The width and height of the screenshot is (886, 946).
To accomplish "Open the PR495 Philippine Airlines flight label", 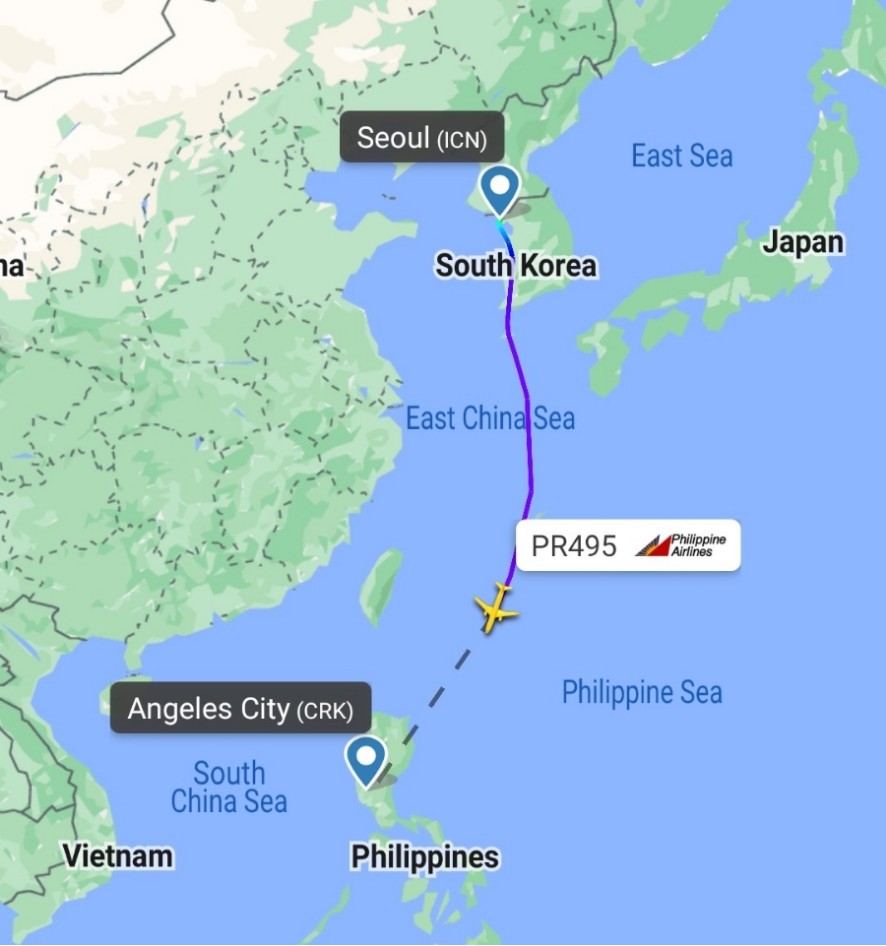I will tap(627, 545).
